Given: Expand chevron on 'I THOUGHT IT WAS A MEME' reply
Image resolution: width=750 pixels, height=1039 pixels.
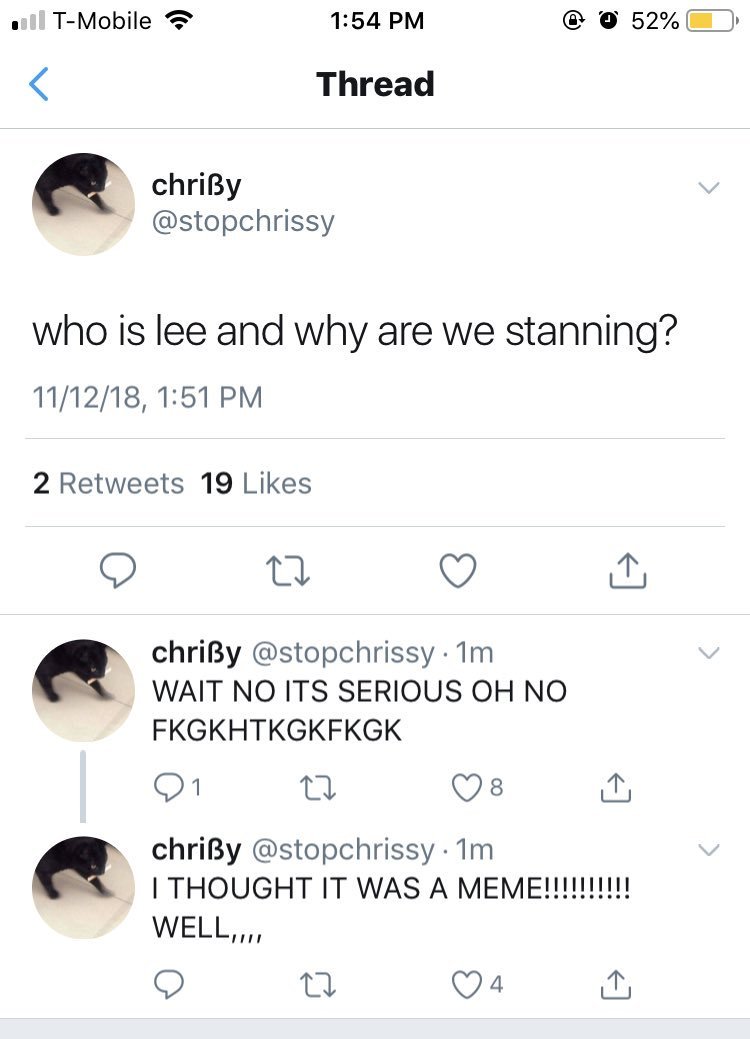Looking at the screenshot, I should (708, 850).
